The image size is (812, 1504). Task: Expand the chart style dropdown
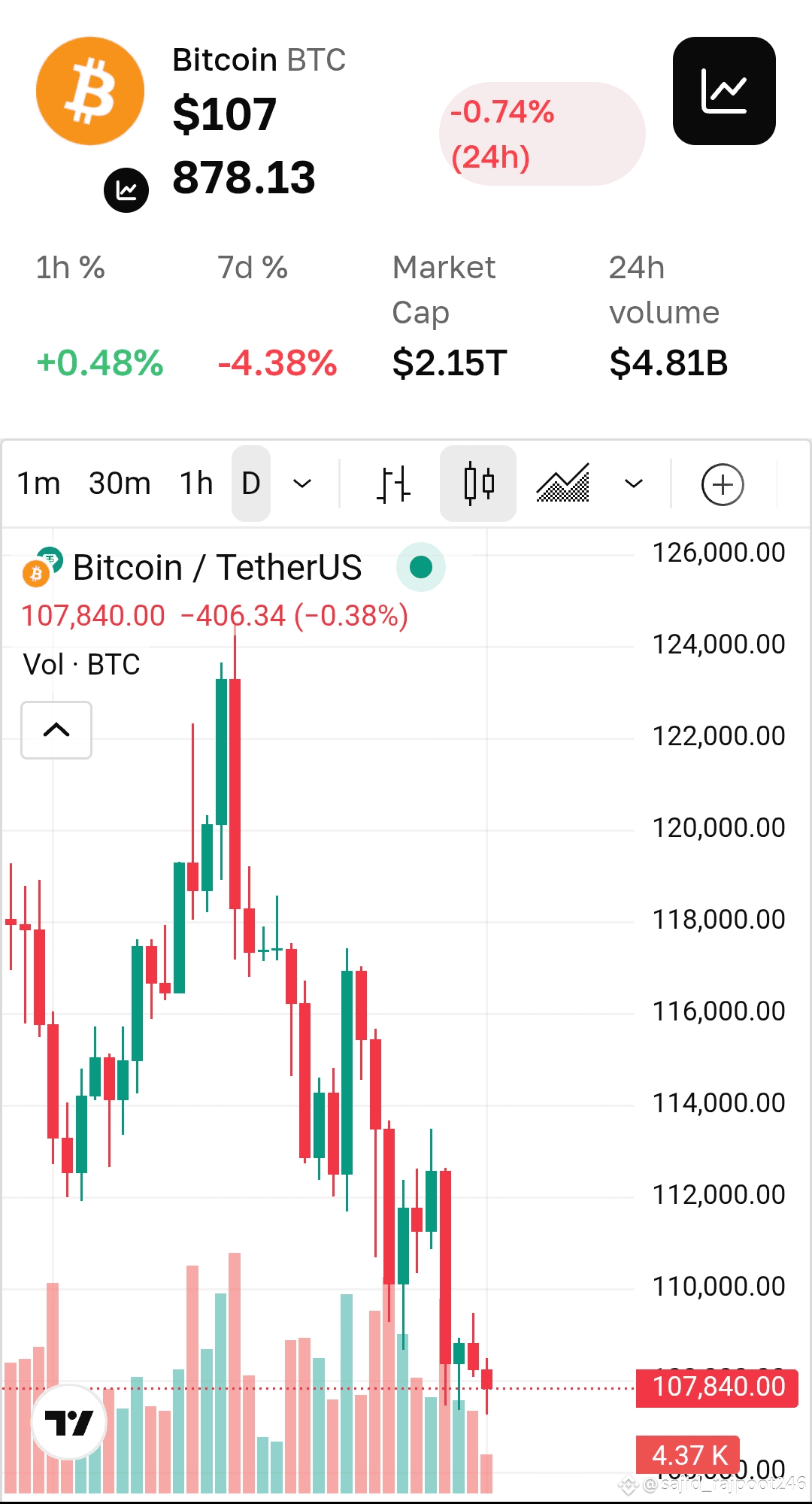point(634,484)
